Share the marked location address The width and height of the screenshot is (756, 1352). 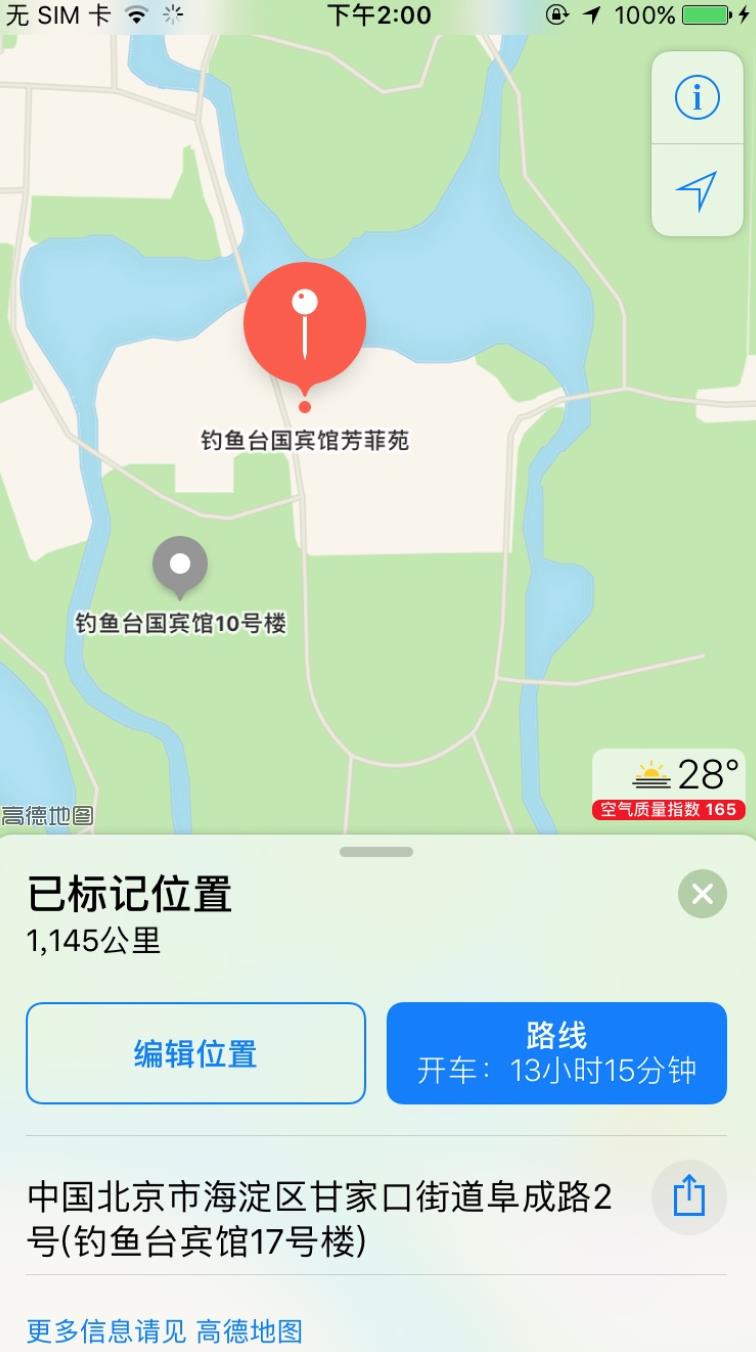click(x=689, y=1196)
